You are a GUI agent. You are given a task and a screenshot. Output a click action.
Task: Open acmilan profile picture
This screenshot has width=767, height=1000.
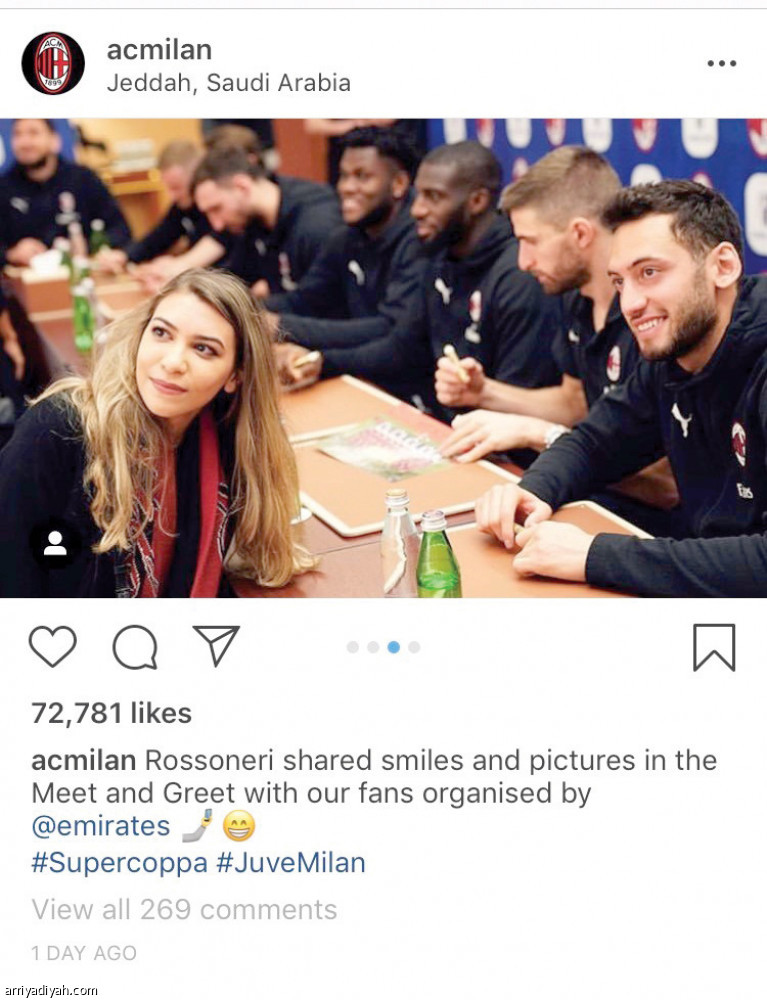pyautogui.click(x=53, y=63)
